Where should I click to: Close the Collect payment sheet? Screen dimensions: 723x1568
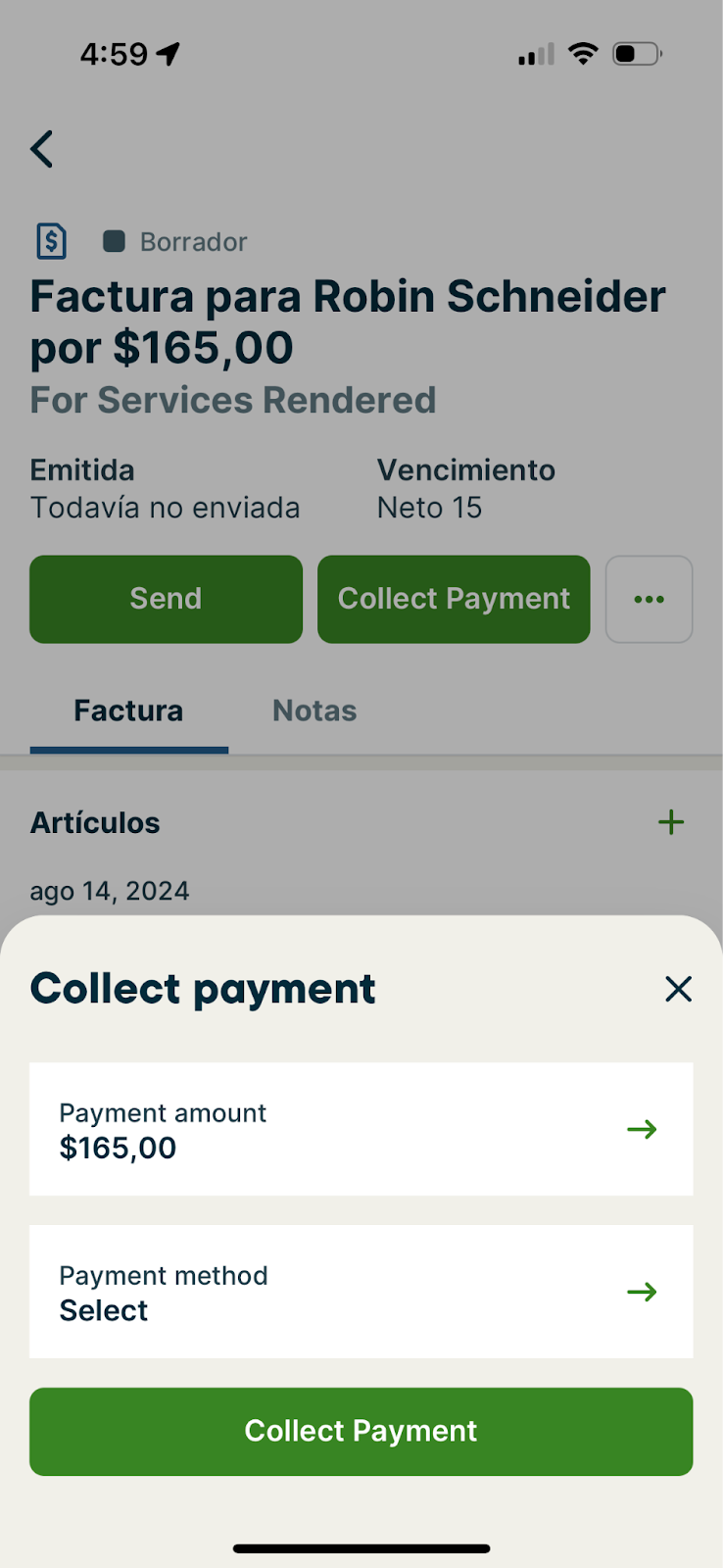coord(678,989)
